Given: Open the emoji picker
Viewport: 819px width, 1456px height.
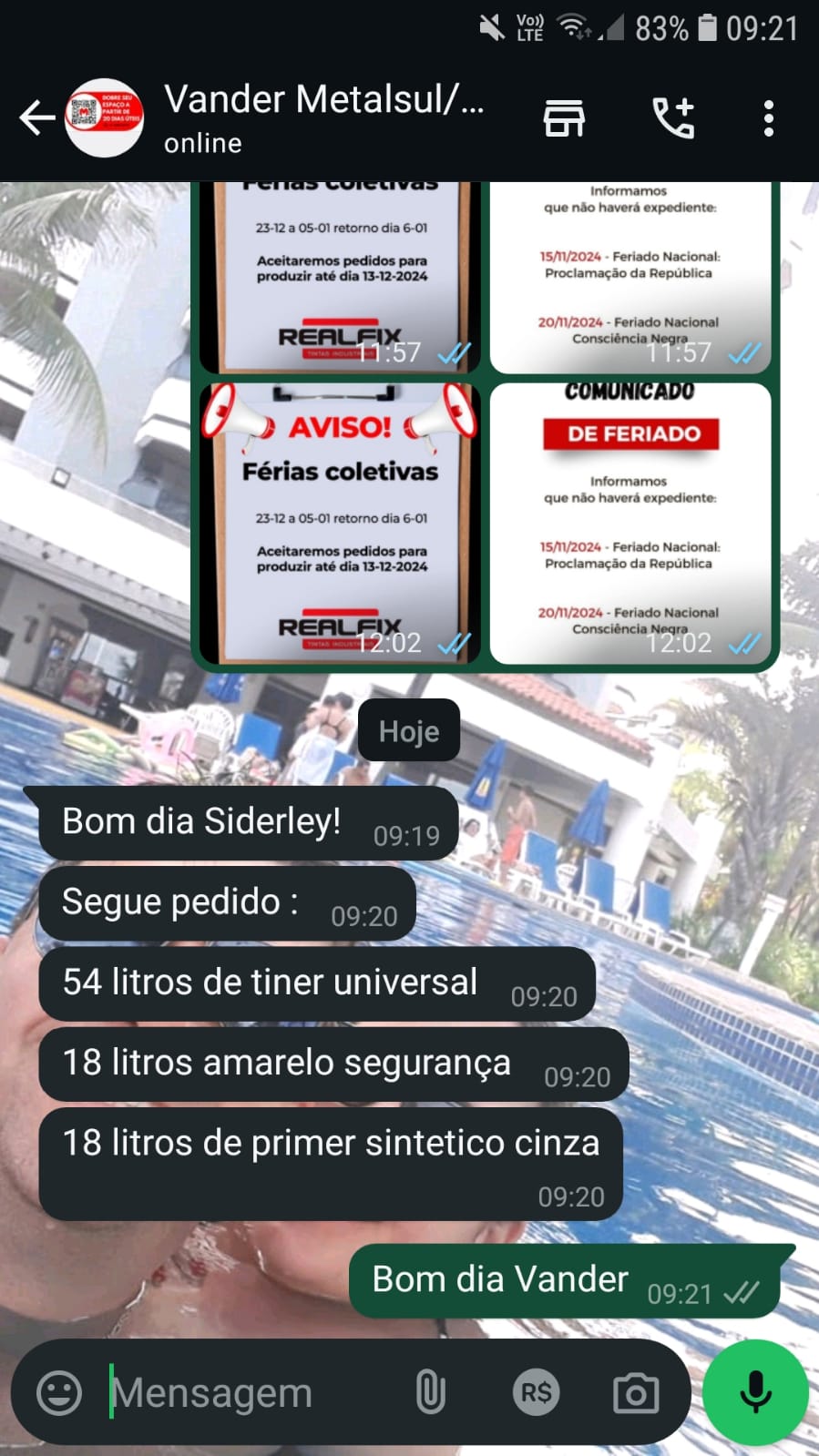Looking at the screenshot, I should coord(59,1393).
